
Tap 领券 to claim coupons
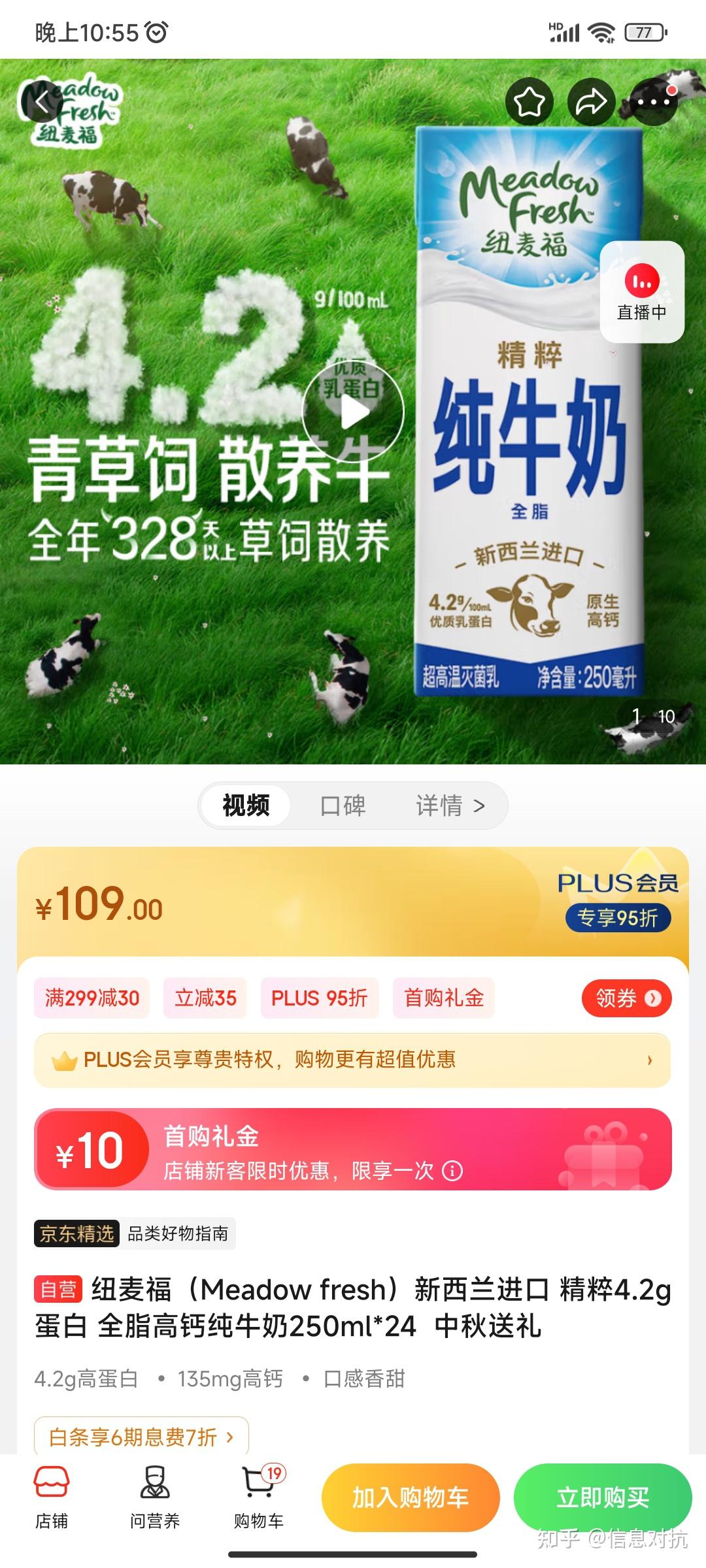(626, 998)
